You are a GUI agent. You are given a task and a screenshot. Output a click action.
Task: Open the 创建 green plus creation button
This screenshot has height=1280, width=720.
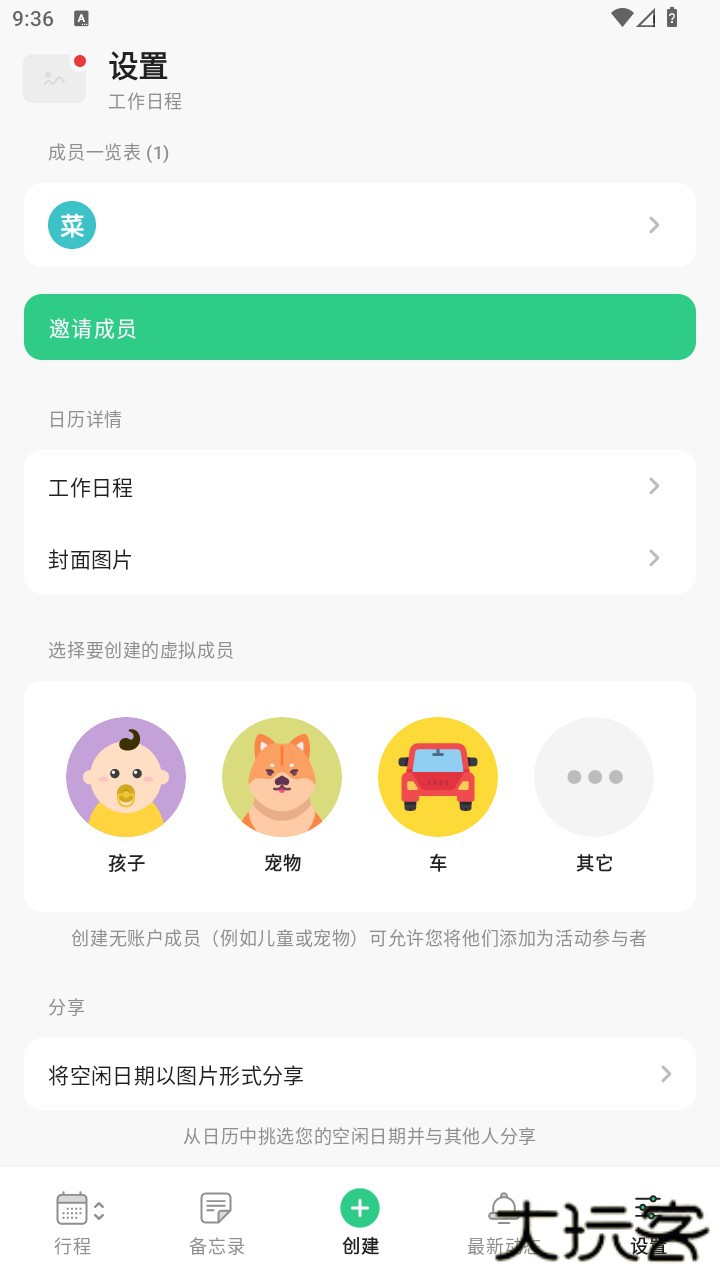pos(360,1207)
